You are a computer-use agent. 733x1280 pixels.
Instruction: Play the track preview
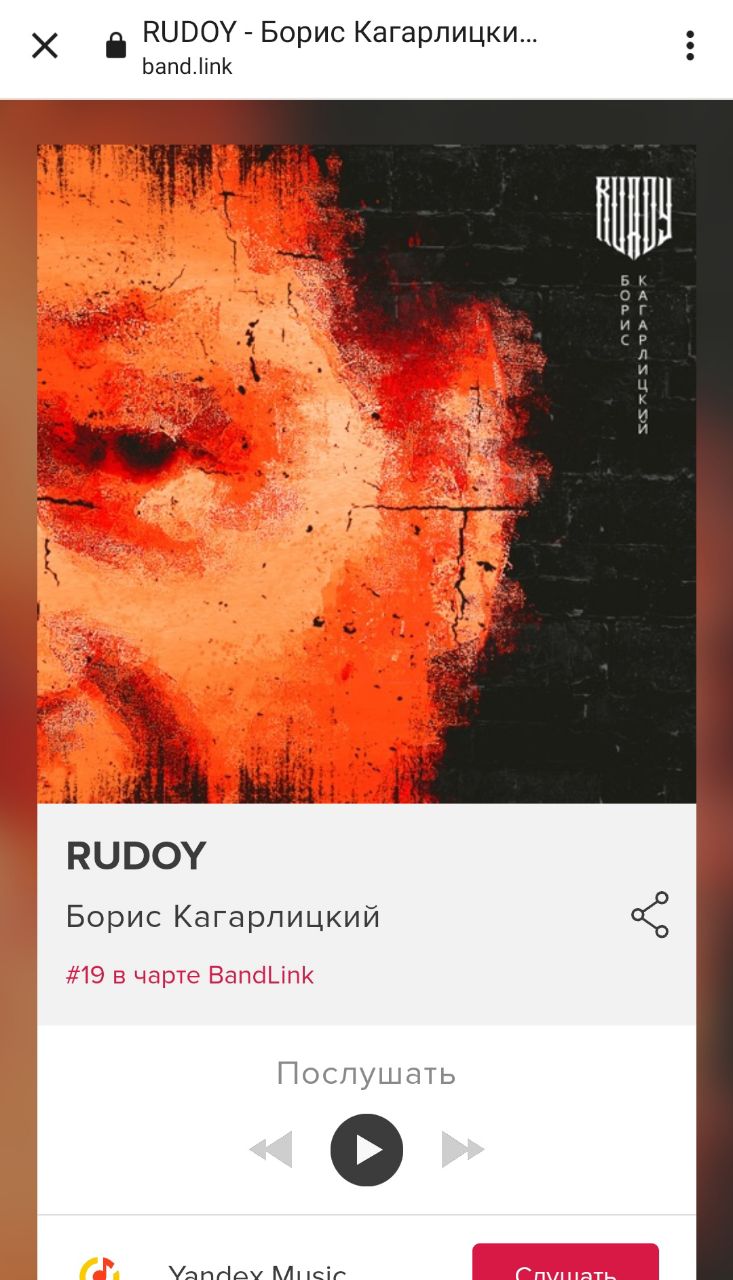pos(366,1150)
